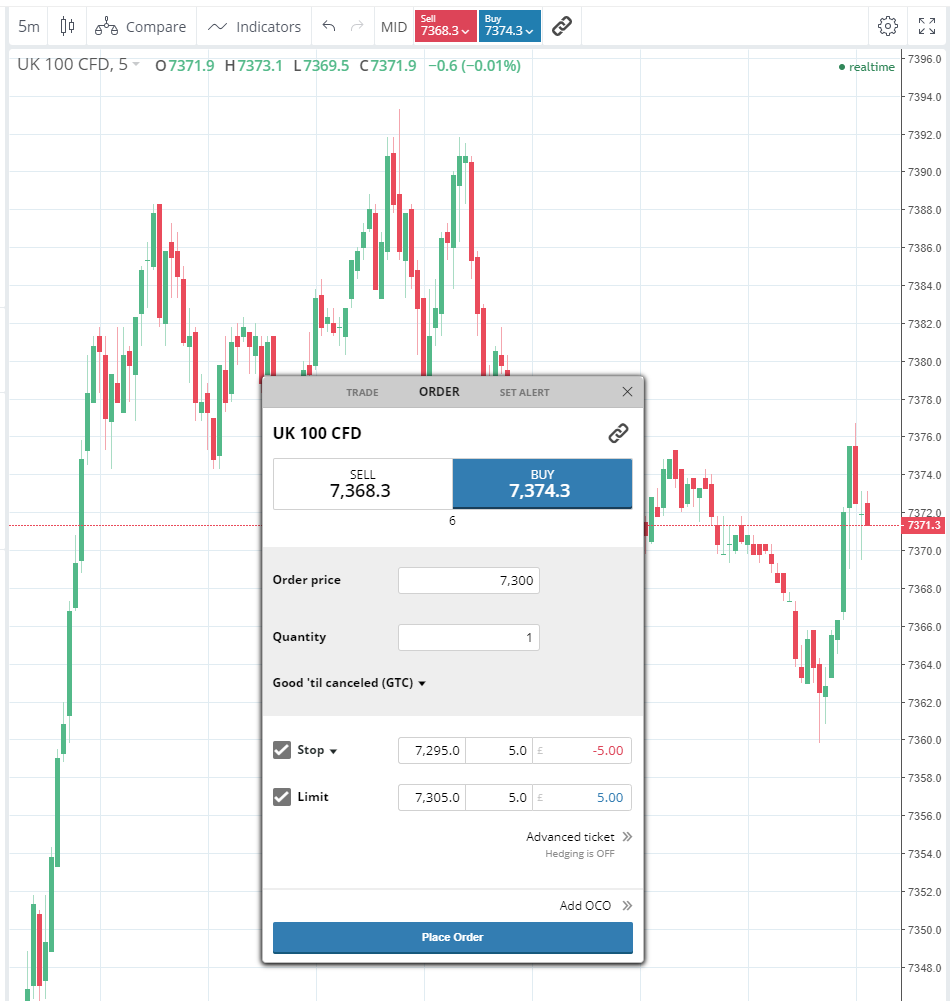
Task: Change the candlestick chart style
Action: tap(67, 27)
